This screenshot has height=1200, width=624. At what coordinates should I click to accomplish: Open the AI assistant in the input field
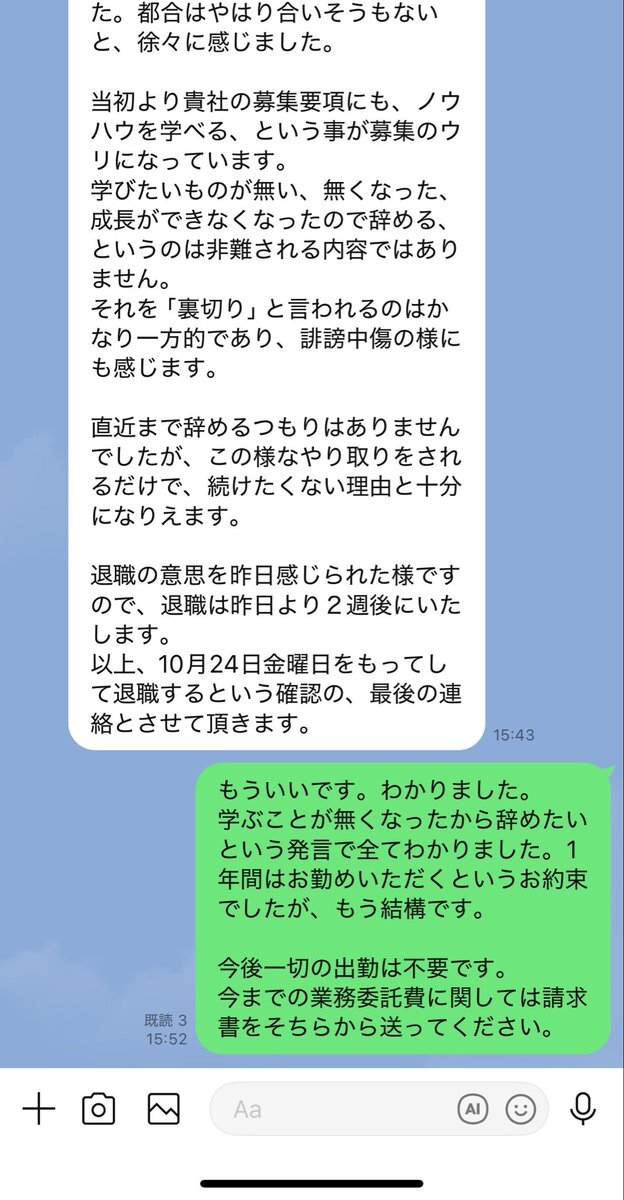472,1109
